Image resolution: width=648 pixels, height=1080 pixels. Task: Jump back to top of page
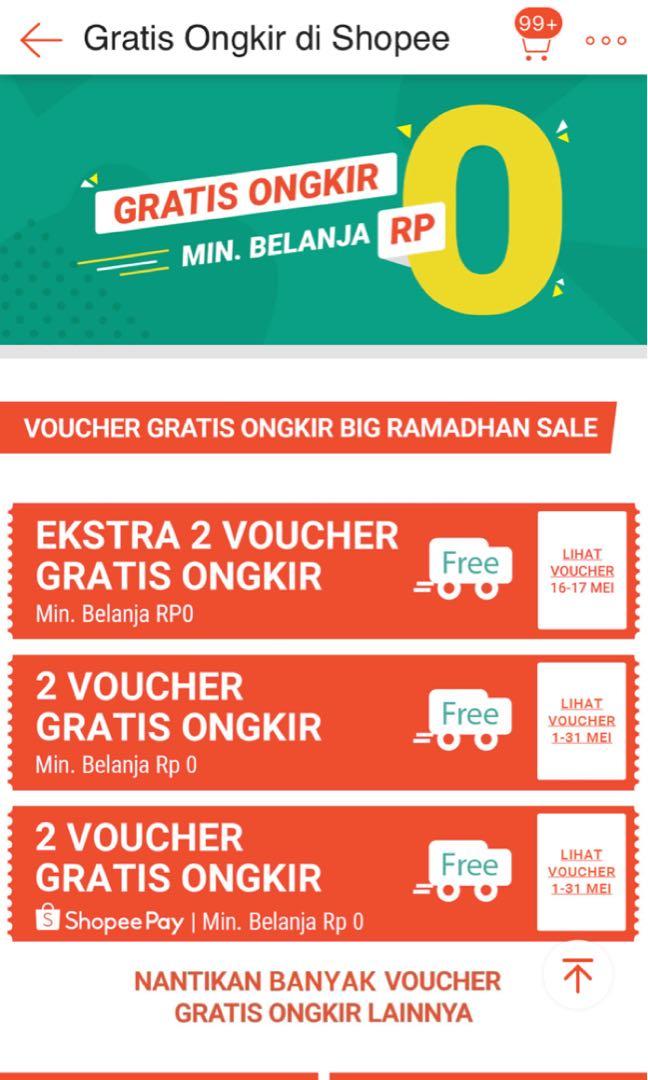pyautogui.click(x=577, y=975)
